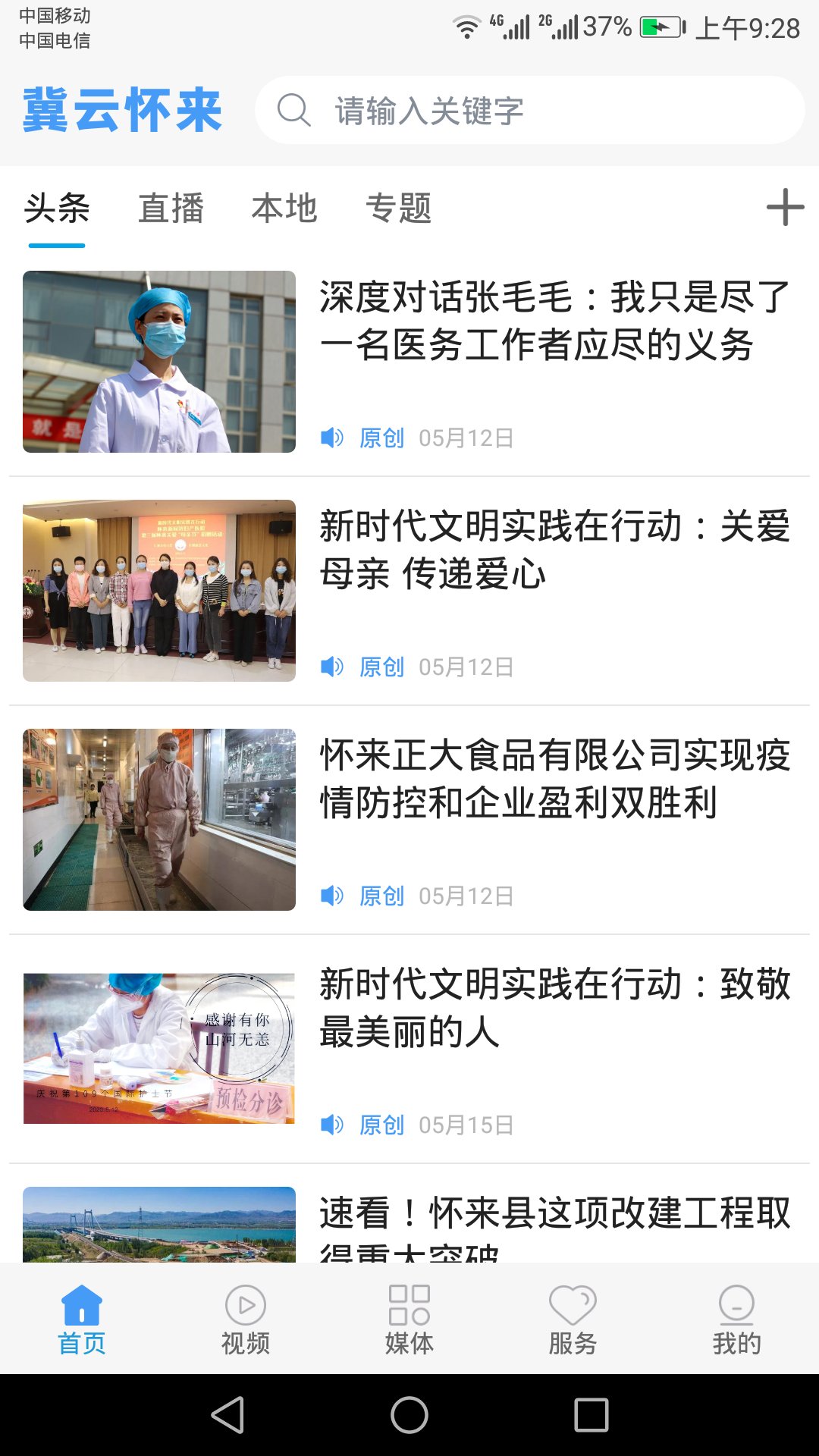Tap the keyword search input field
Image resolution: width=819 pixels, height=1456 pixels.
click(x=531, y=111)
